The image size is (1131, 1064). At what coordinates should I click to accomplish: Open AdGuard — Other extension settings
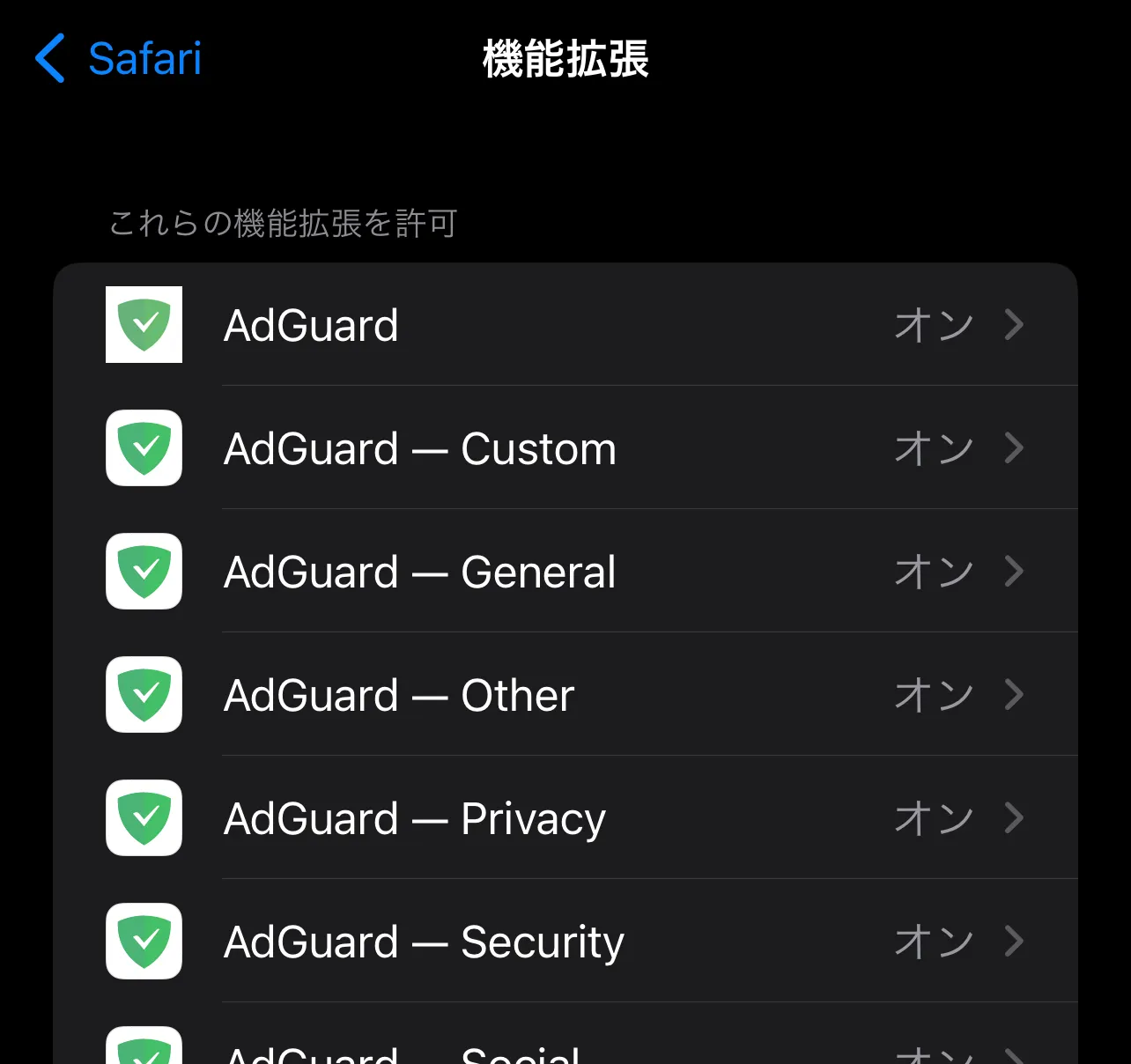click(x=564, y=695)
